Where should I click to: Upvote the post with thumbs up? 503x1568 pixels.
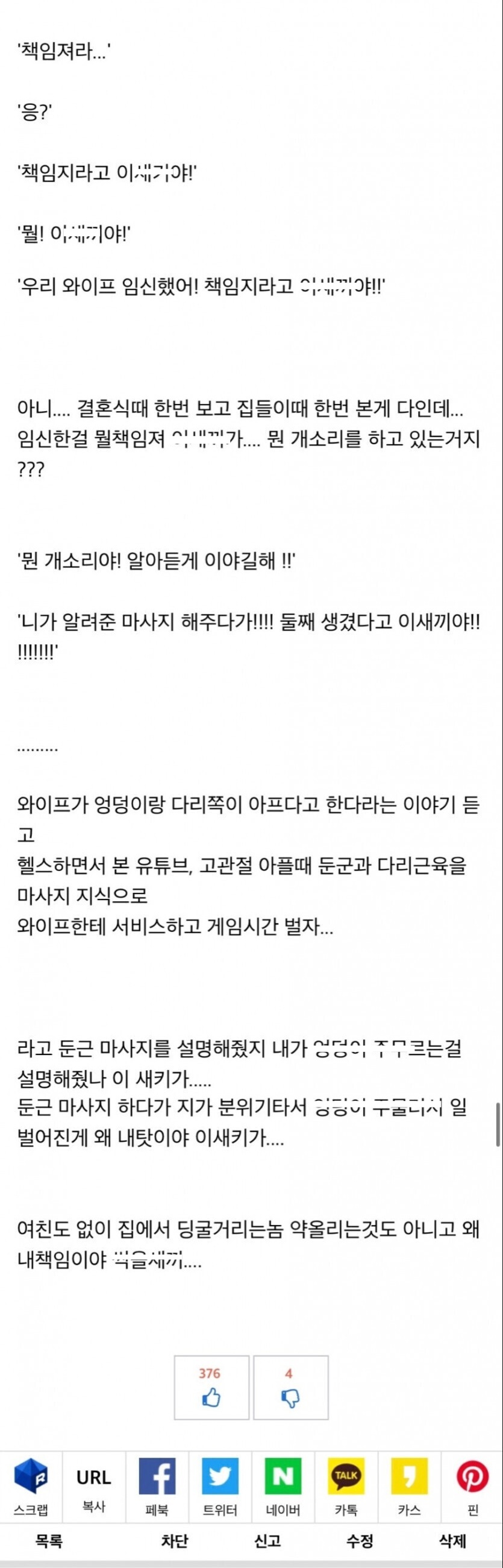click(x=211, y=1387)
